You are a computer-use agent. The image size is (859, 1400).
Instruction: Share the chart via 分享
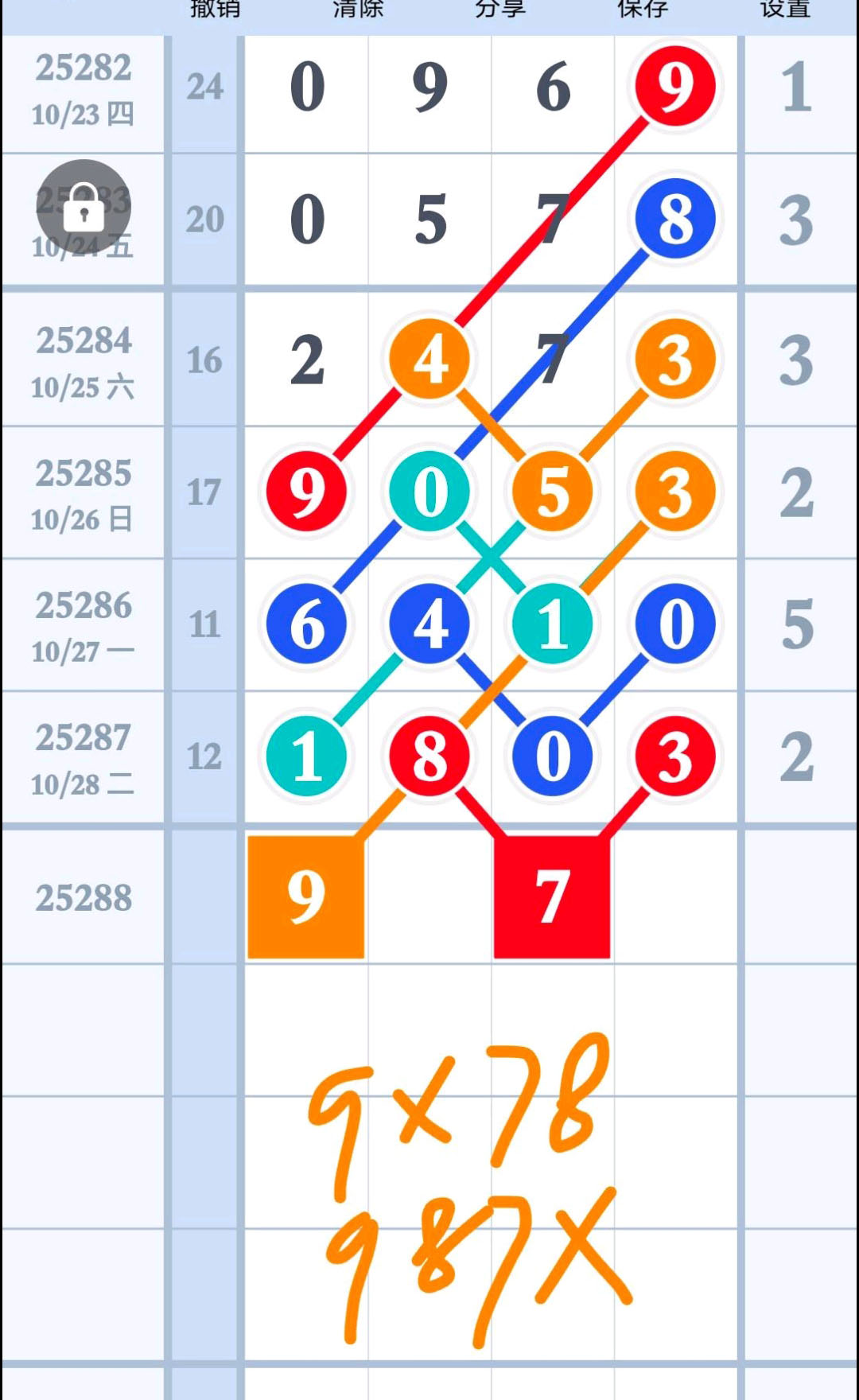coord(500,10)
